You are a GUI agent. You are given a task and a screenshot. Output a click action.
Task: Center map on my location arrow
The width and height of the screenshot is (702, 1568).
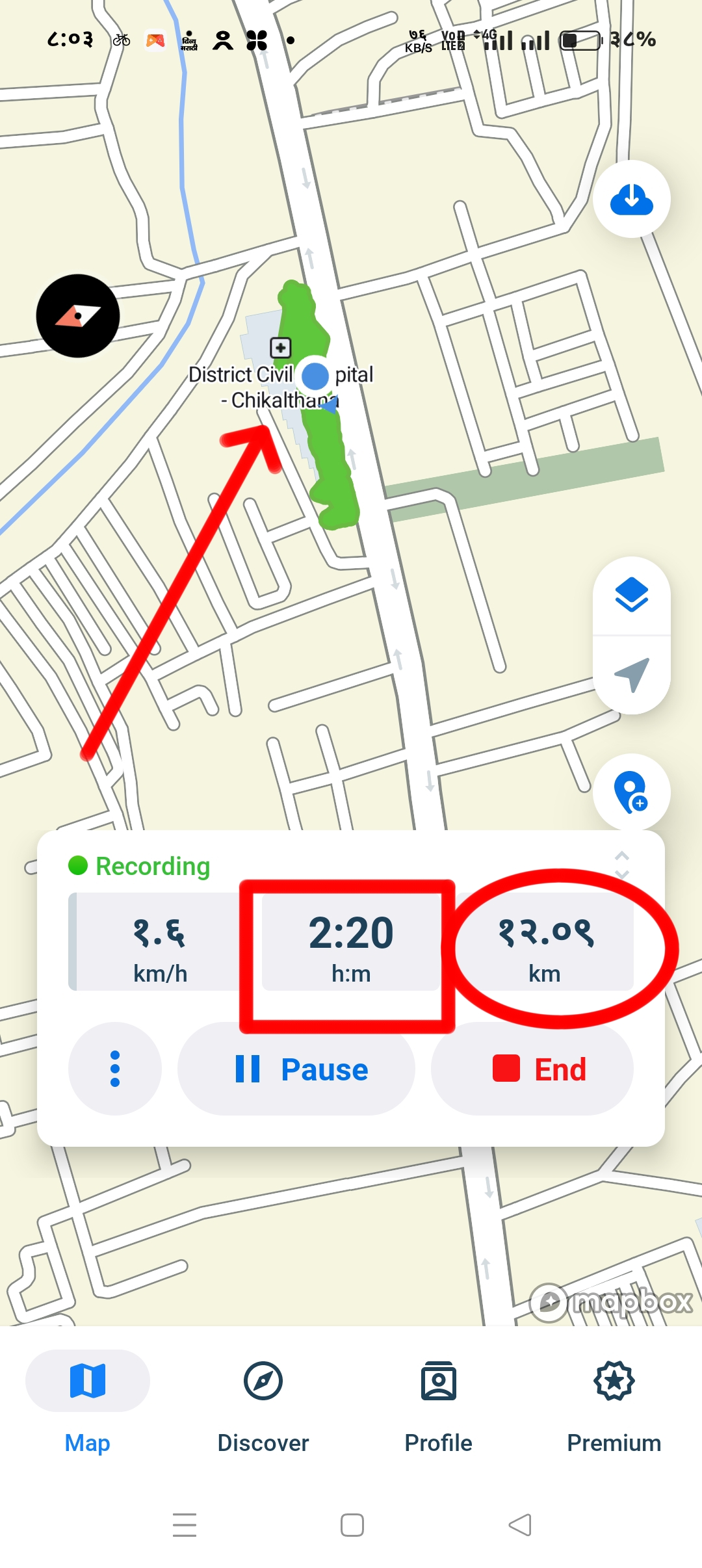(x=631, y=675)
